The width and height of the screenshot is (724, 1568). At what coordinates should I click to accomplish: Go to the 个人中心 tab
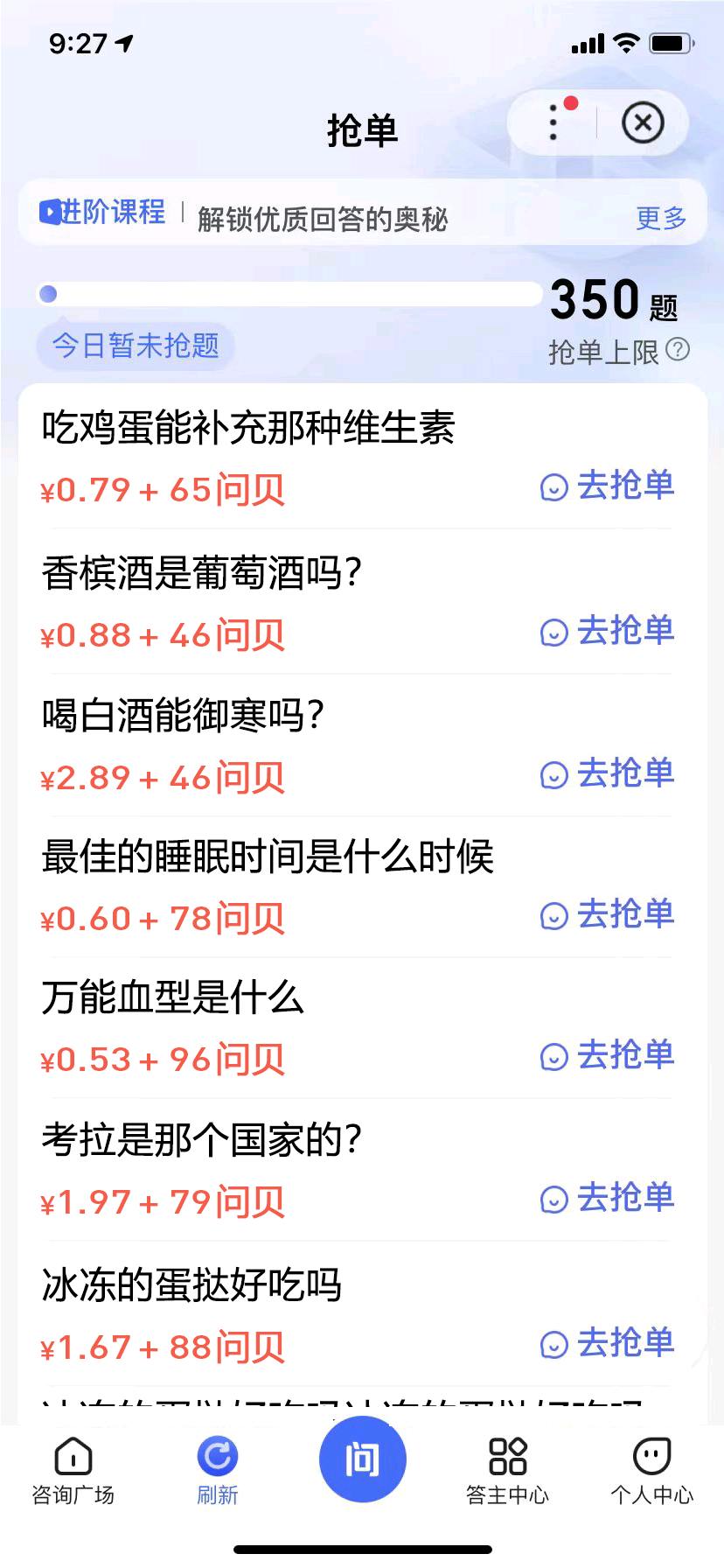click(652, 1472)
